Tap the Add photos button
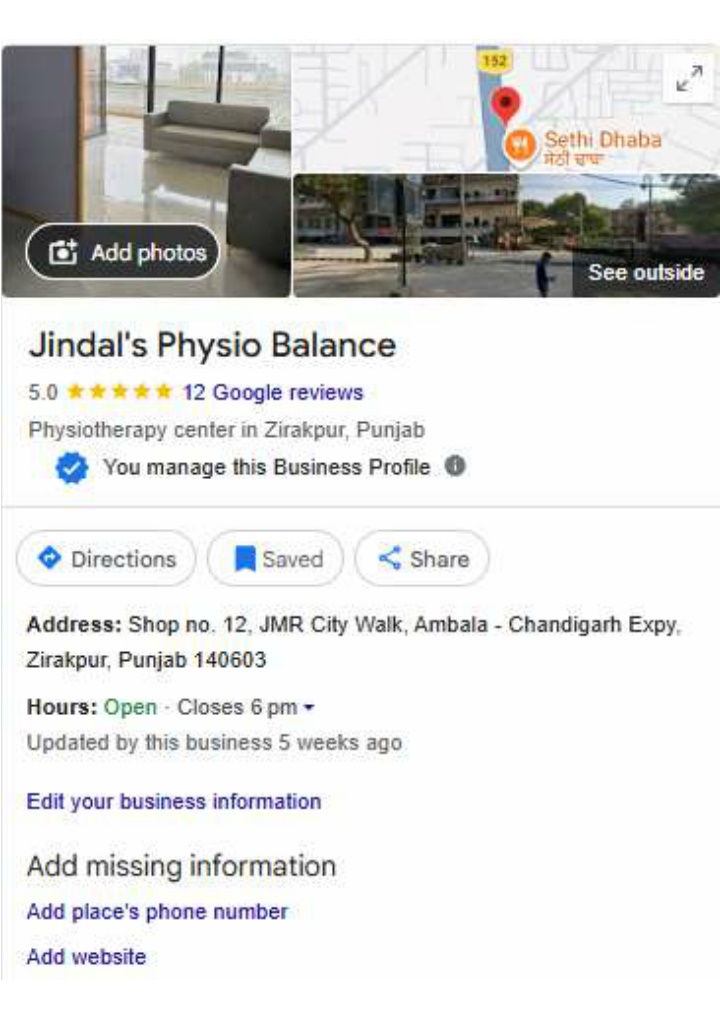This screenshot has width=720, height=1018. point(122,252)
